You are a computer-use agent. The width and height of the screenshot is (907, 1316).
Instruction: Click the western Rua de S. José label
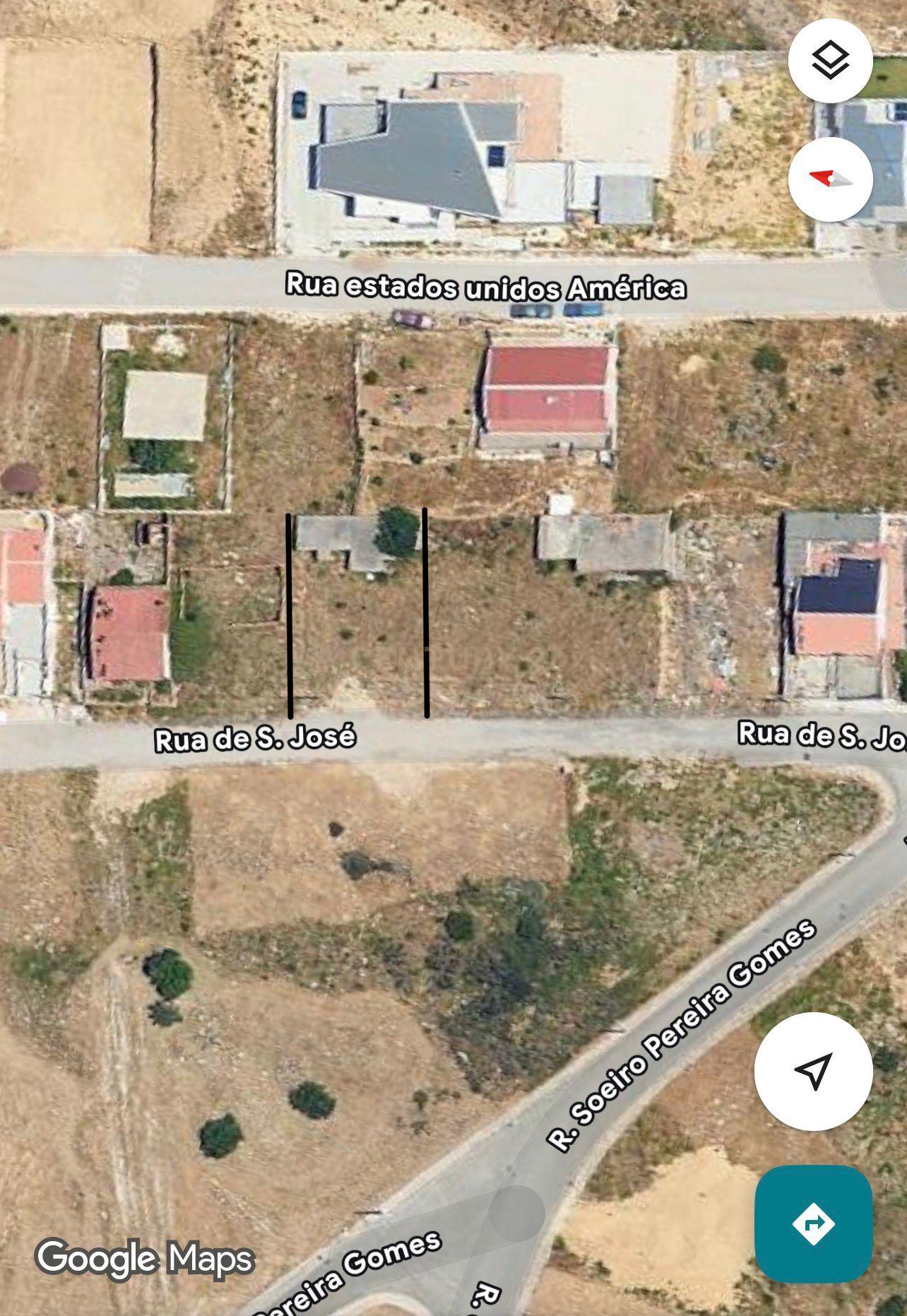point(258,740)
